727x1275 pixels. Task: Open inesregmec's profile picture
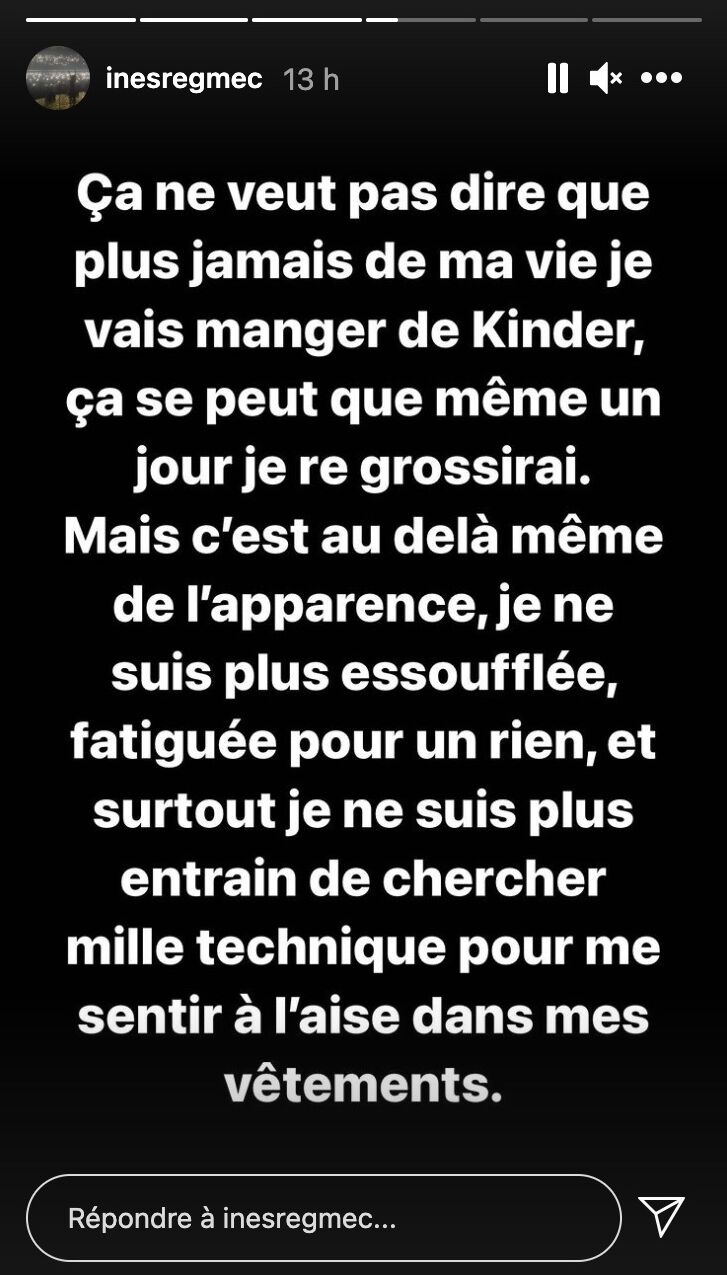[x=58, y=78]
